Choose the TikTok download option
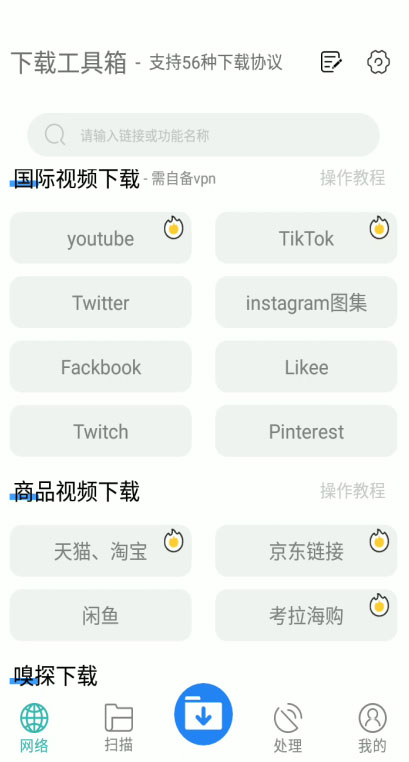 [306, 238]
